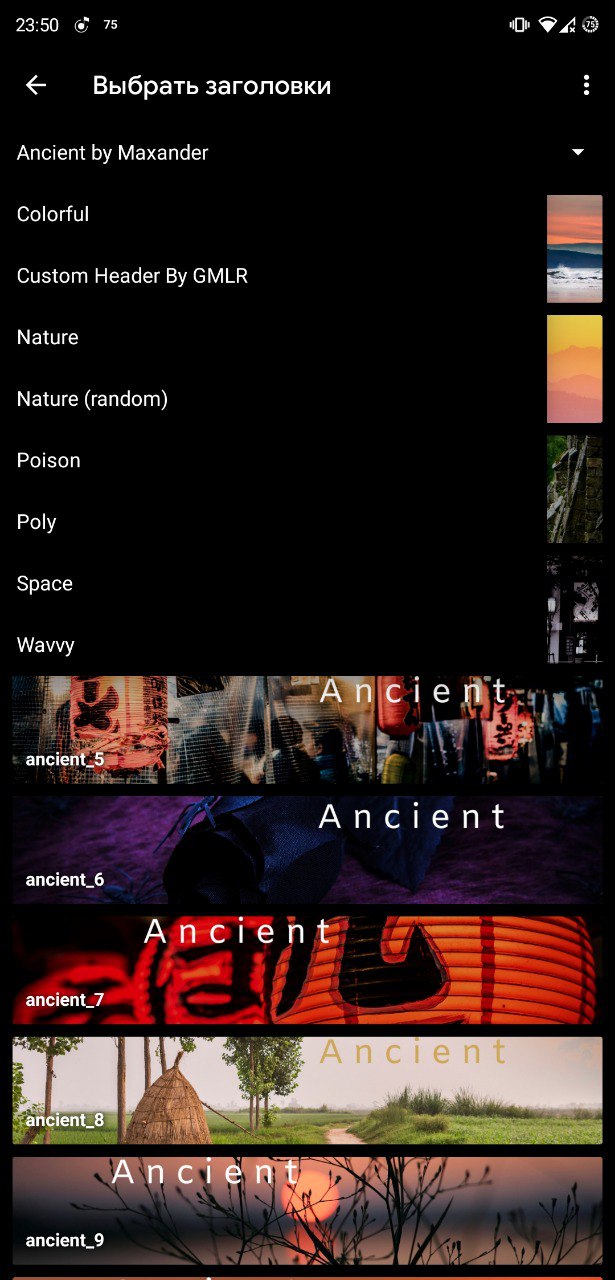615x1280 pixels.
Task: Select the ancient_6 header
Action: tap(307, 850)
